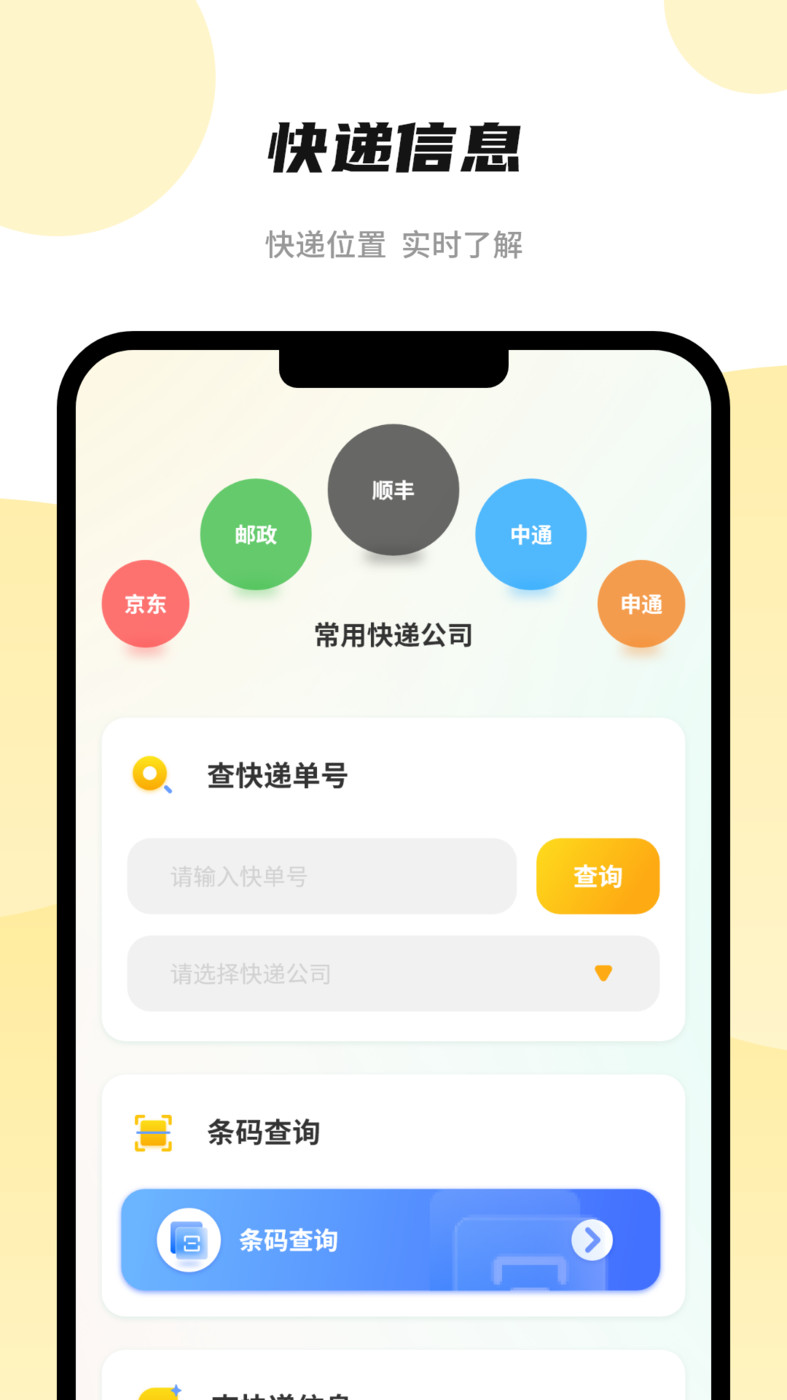Select the 顺丰 courier circle icon
Screen dimensions: 787x1400
(x=393, y=489)
